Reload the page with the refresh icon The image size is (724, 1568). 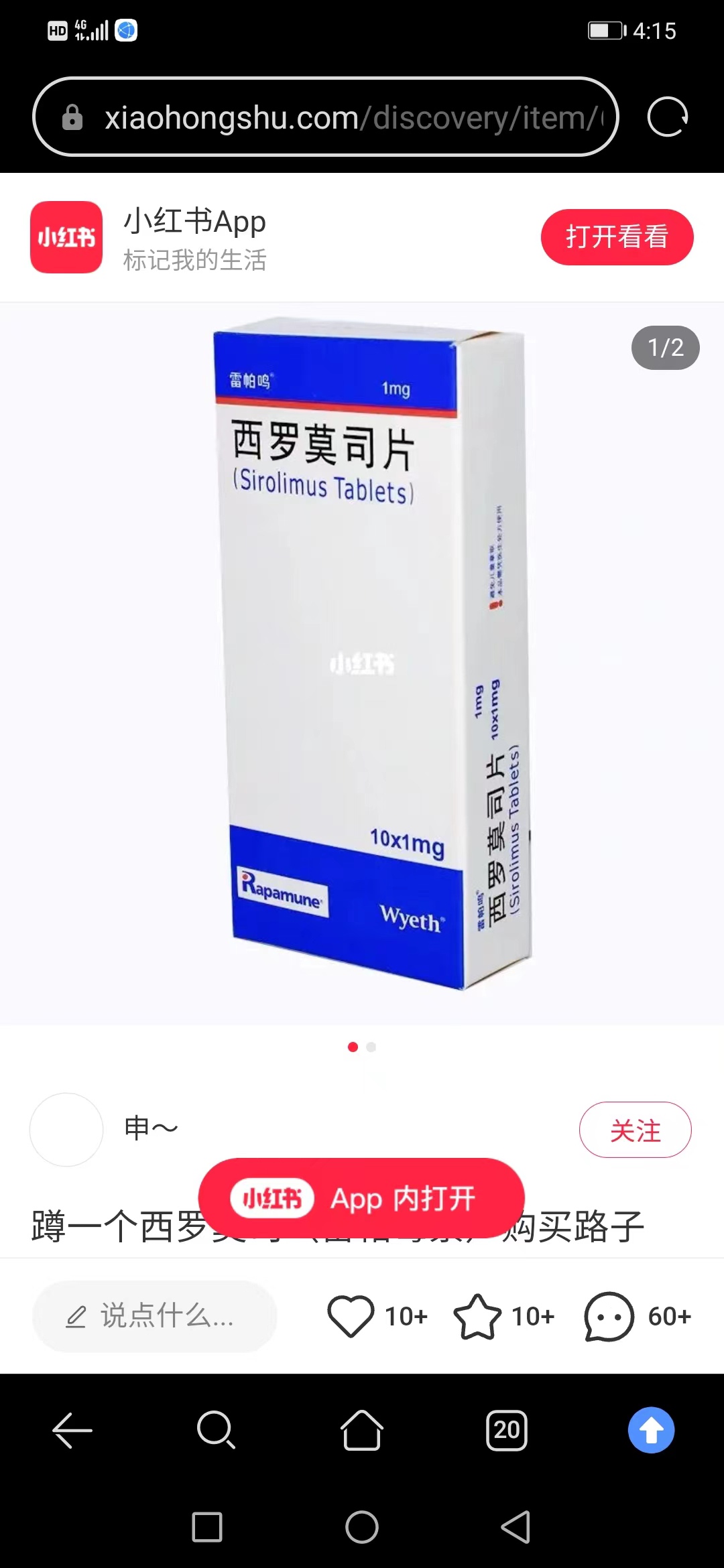coord(667,117)
